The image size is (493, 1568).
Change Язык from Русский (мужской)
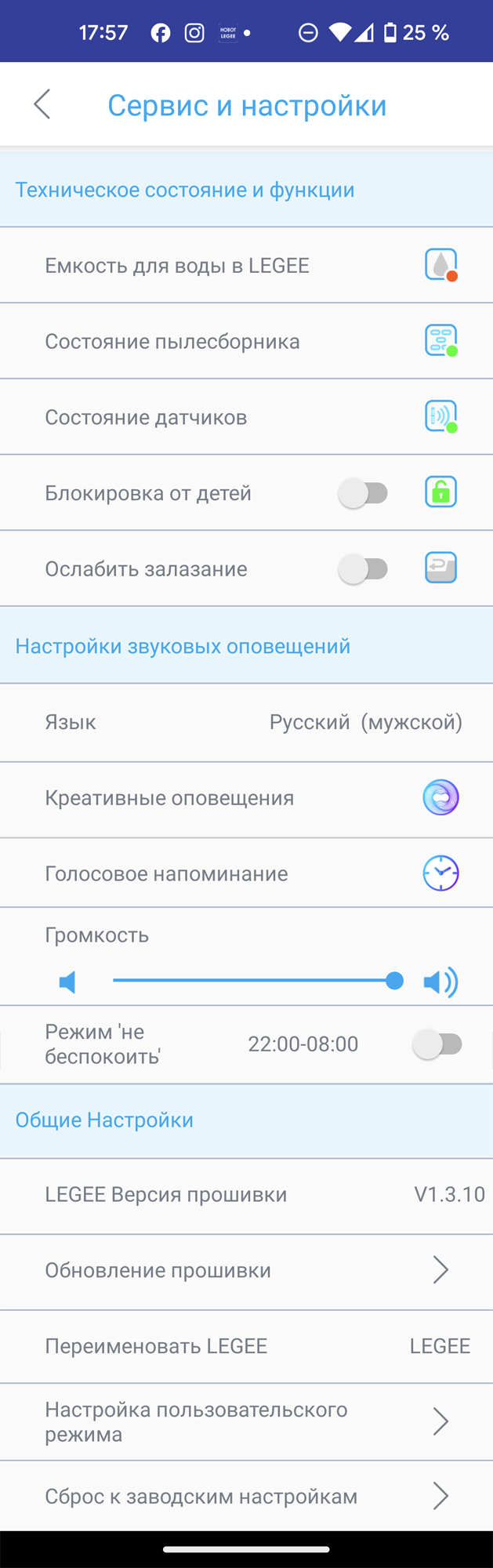(365, 722)
